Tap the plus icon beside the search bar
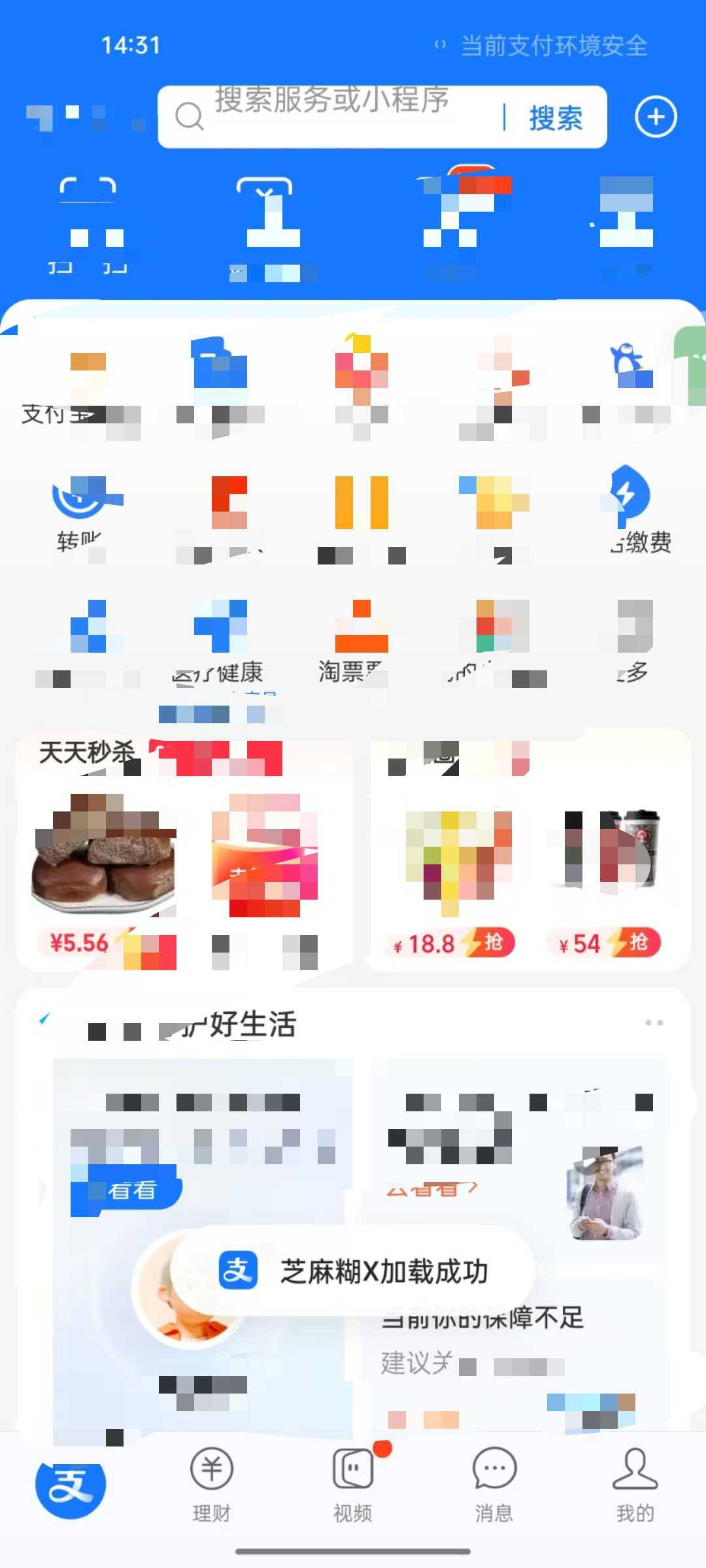Image resolution: width=706 pixels, height=1568 pixels. tap(657, 116)
